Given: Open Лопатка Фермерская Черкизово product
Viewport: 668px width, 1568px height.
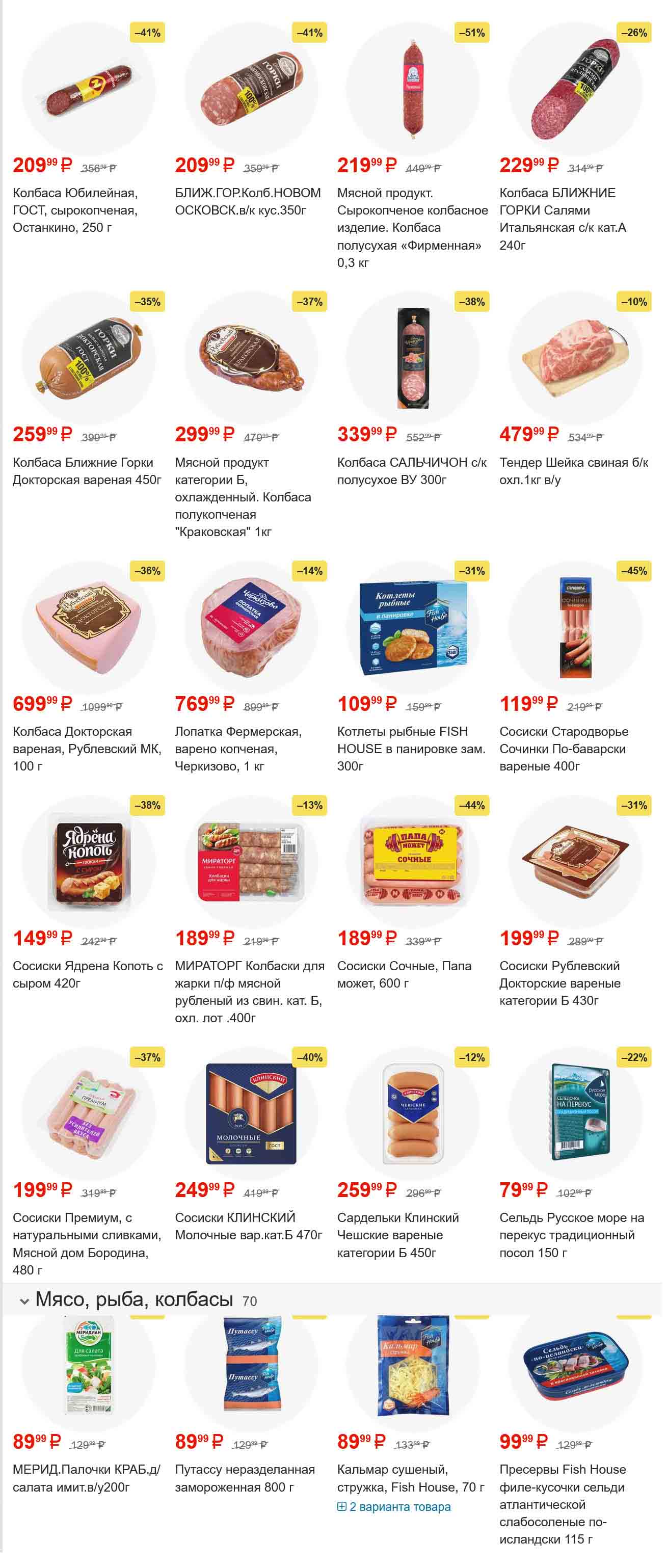Looking at the screenshot, I should point(238,749).
